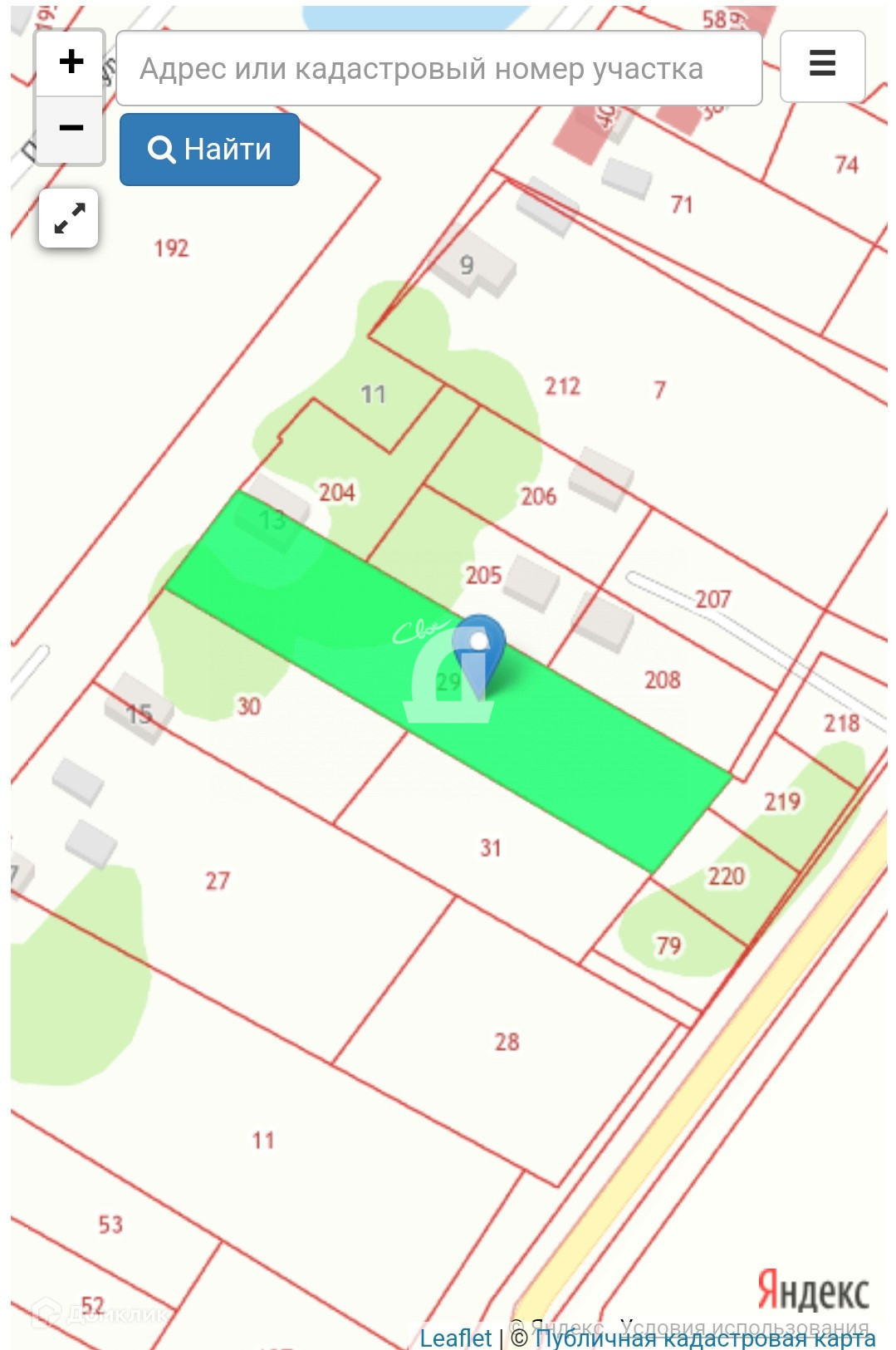Zoom in on the map
Screen dimensions: 896x1350
tap(71, 62)
